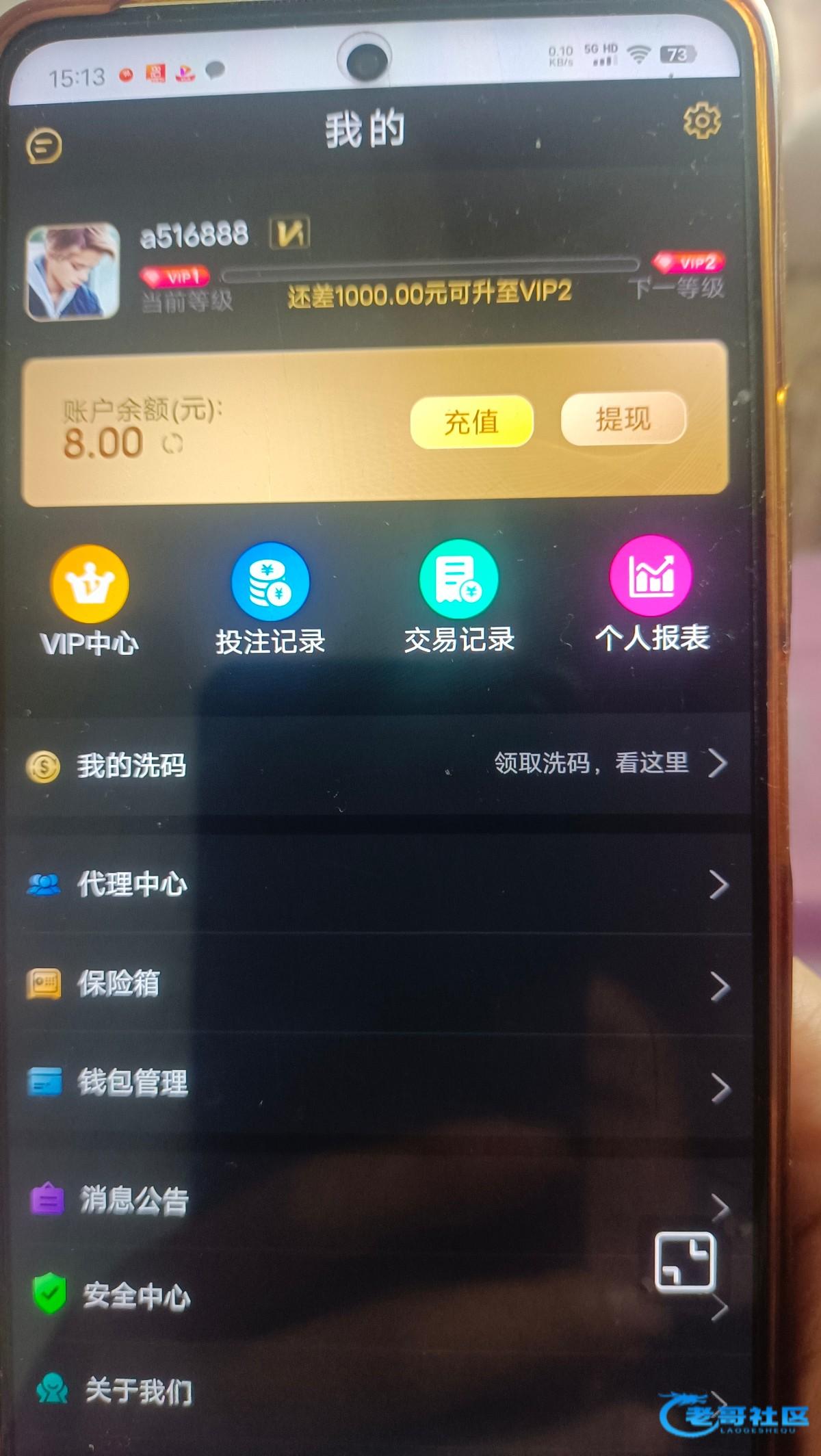This screenshot has width=821, height=1456.
Task: Open the settings gear icon
Action: click(x=701, y=121)
